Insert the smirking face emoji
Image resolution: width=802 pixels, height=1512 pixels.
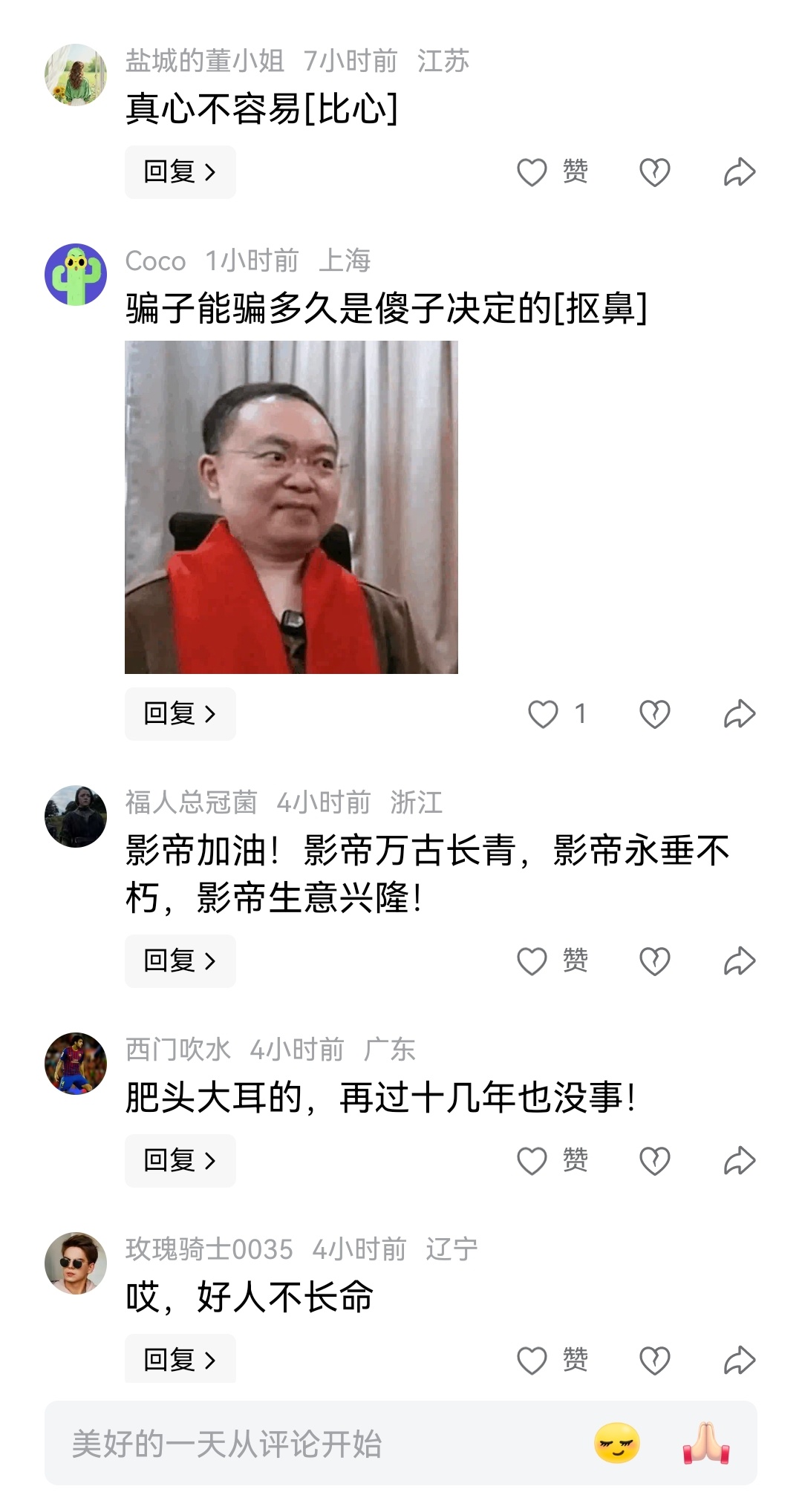[x=617, y=1444]
